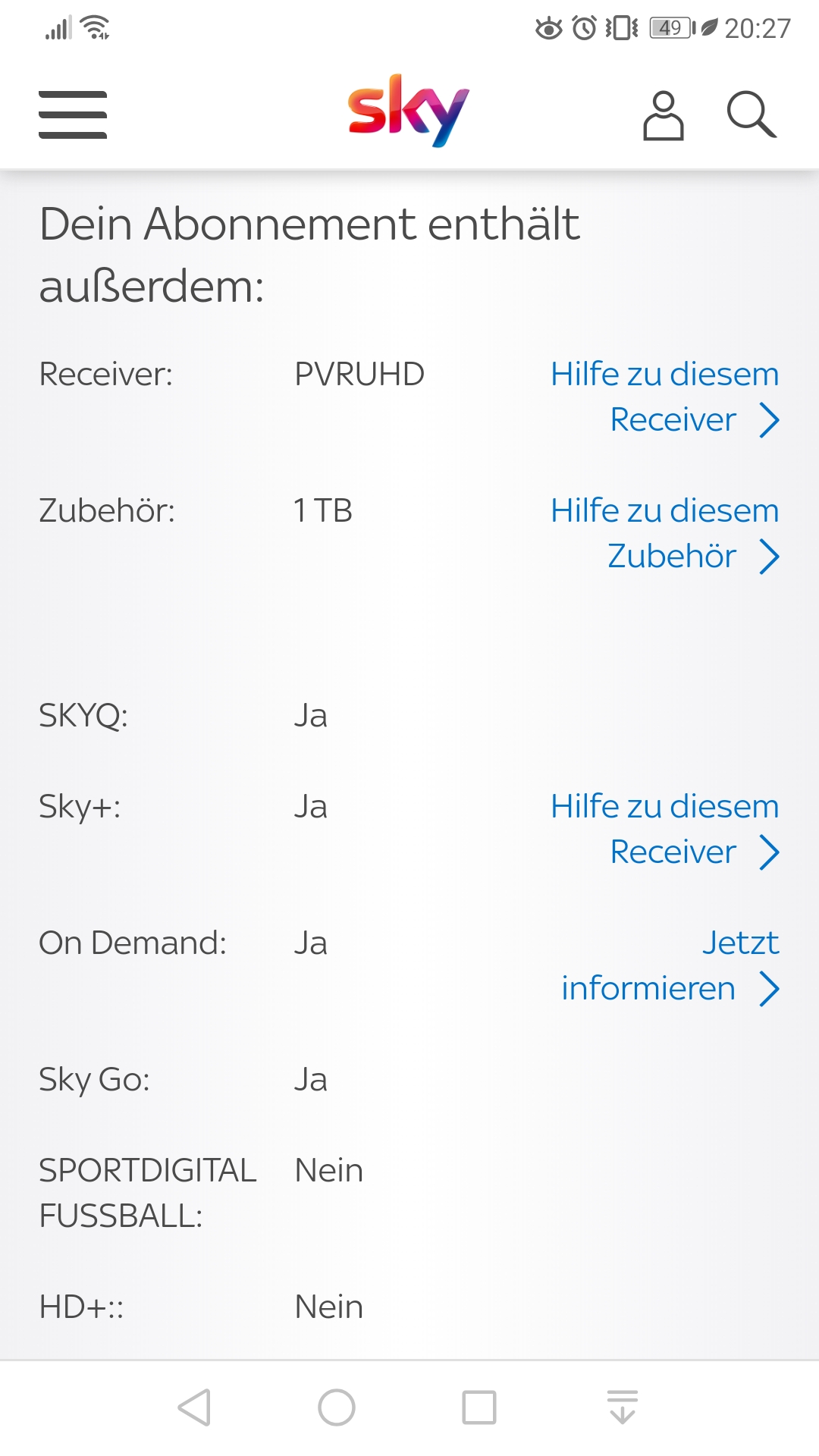Go back with system back button

pos(194,1407)
